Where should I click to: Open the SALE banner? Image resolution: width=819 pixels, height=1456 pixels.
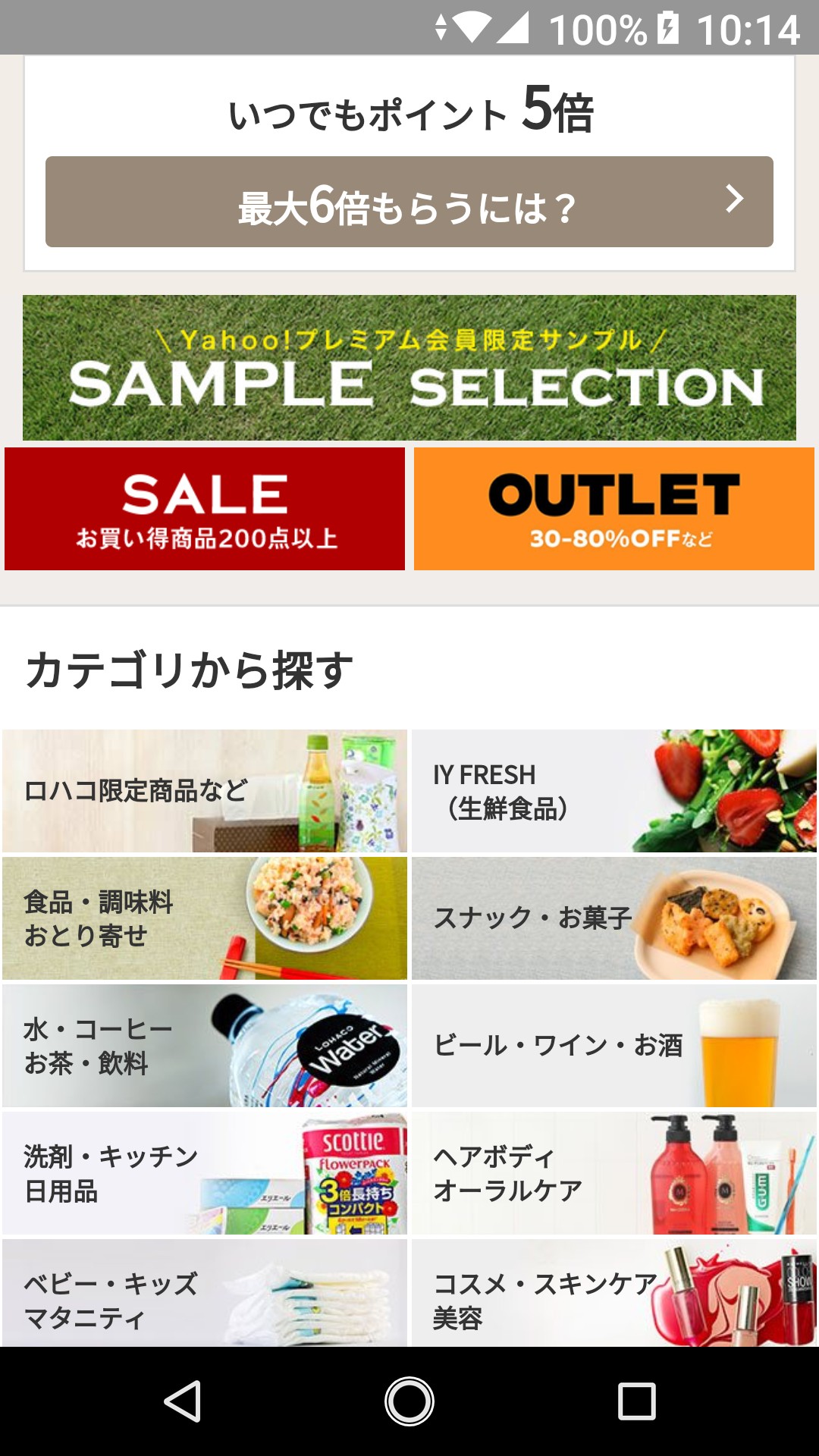(x=205, y=509)
